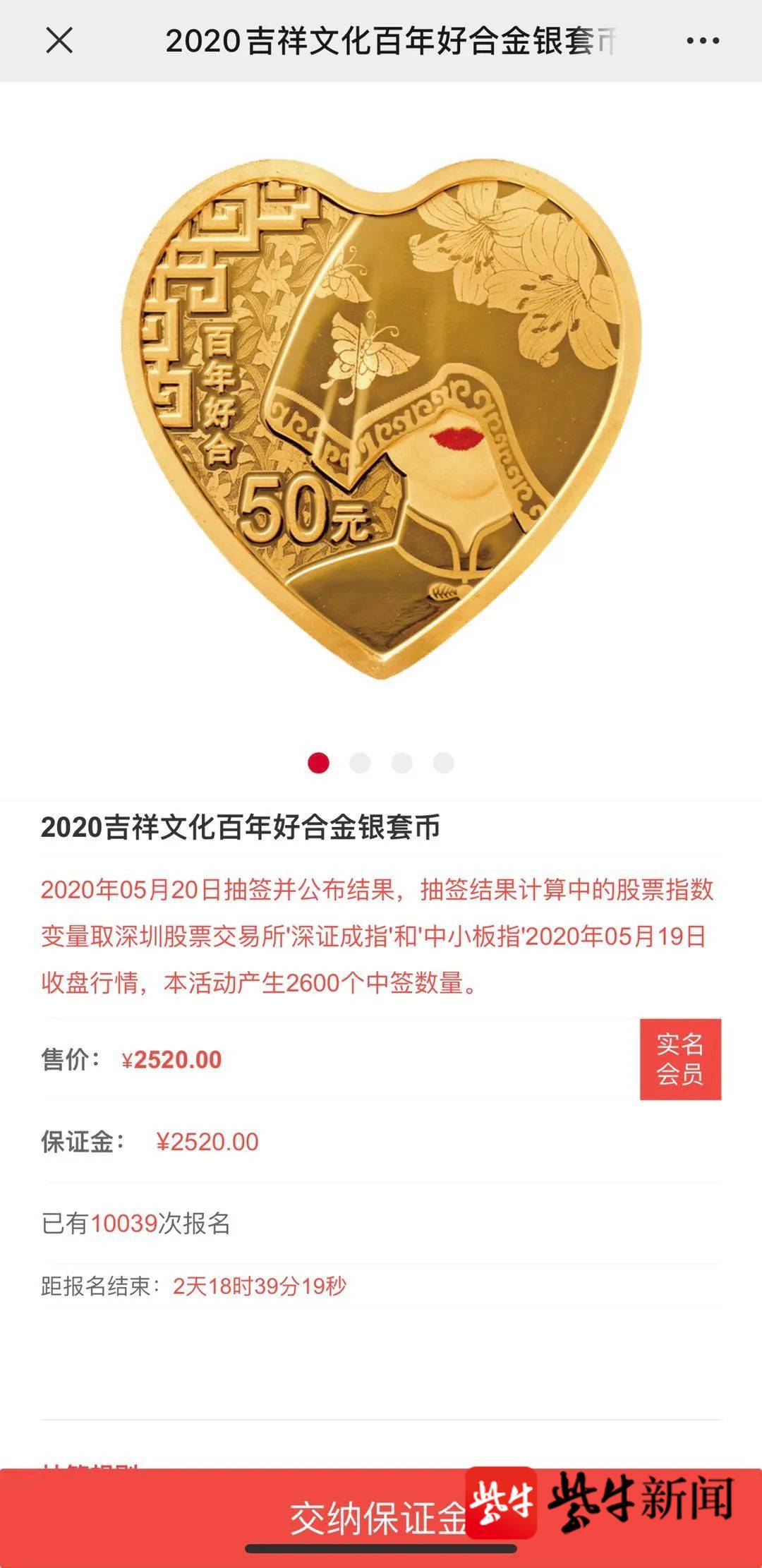Open the three-dot overflow menu
The width and height of the screenshot is (762, 1568).
pos(703,41)
